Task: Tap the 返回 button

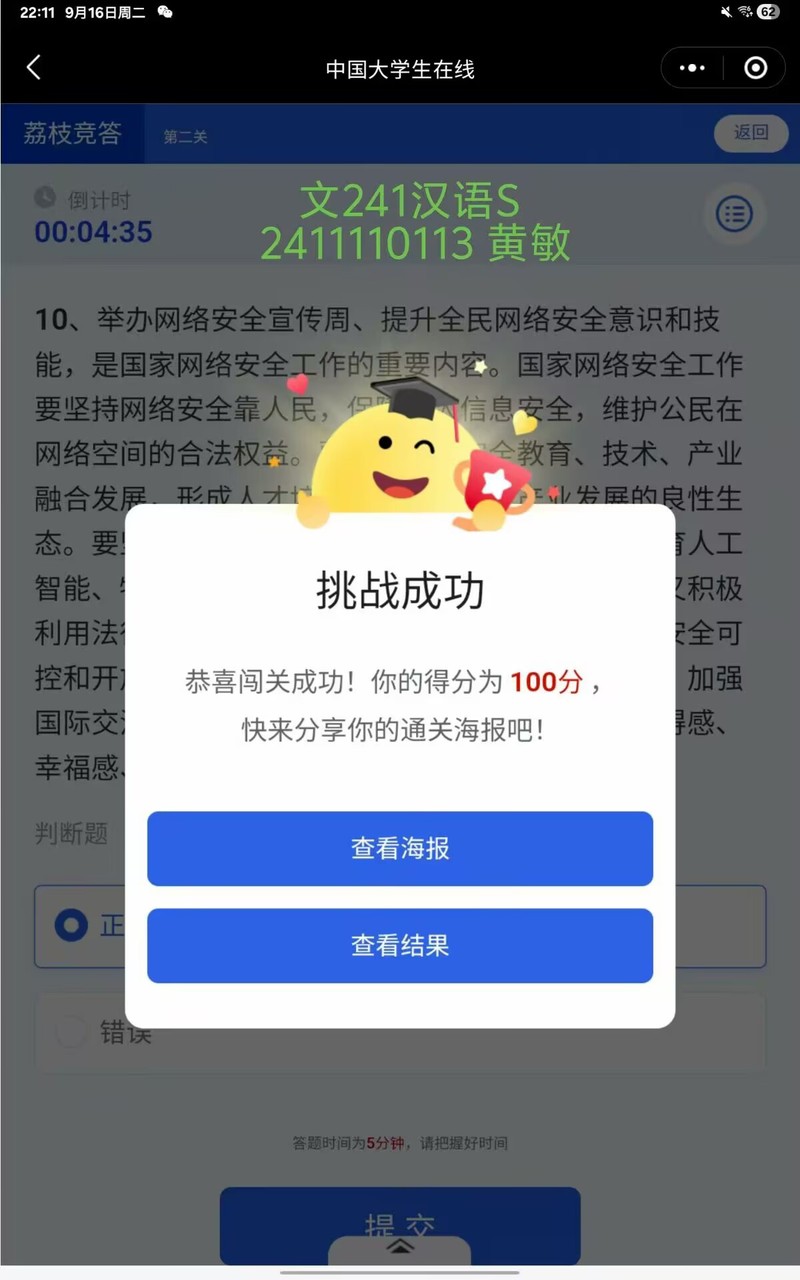Action: click(x=751, y=133)
